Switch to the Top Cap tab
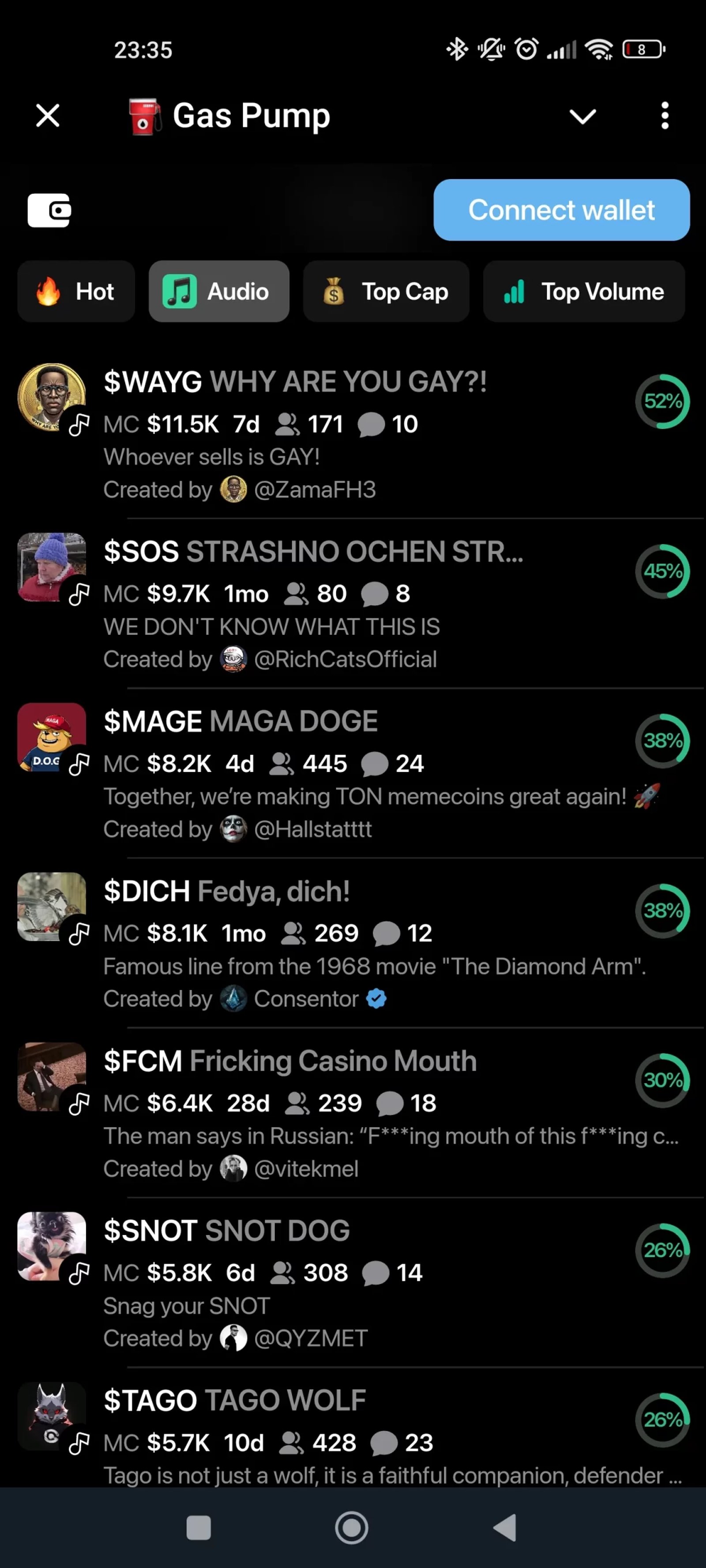This screenshot has height=1568, width=706. click(386, 291)
